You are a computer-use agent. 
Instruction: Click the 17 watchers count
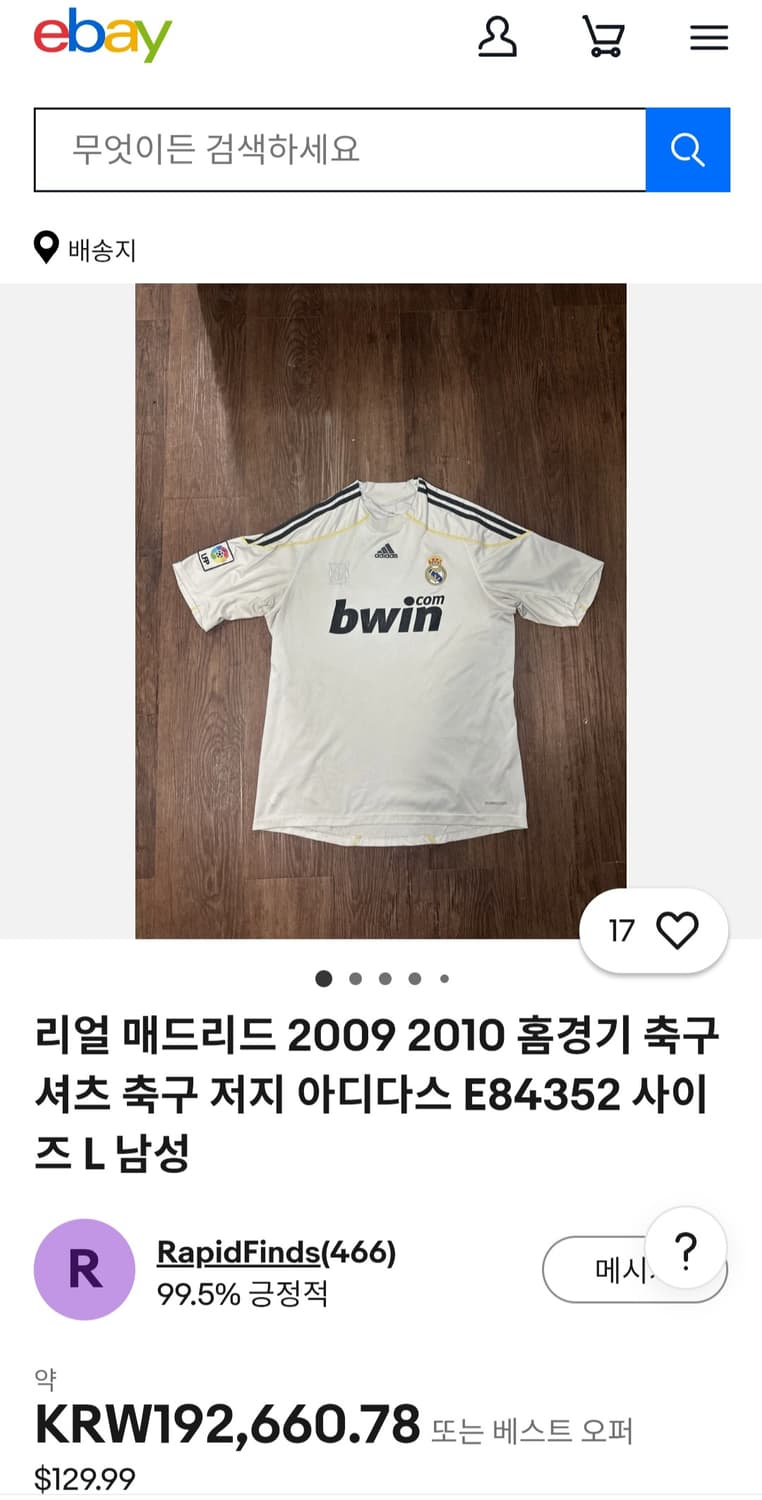[x=622, y=929]
